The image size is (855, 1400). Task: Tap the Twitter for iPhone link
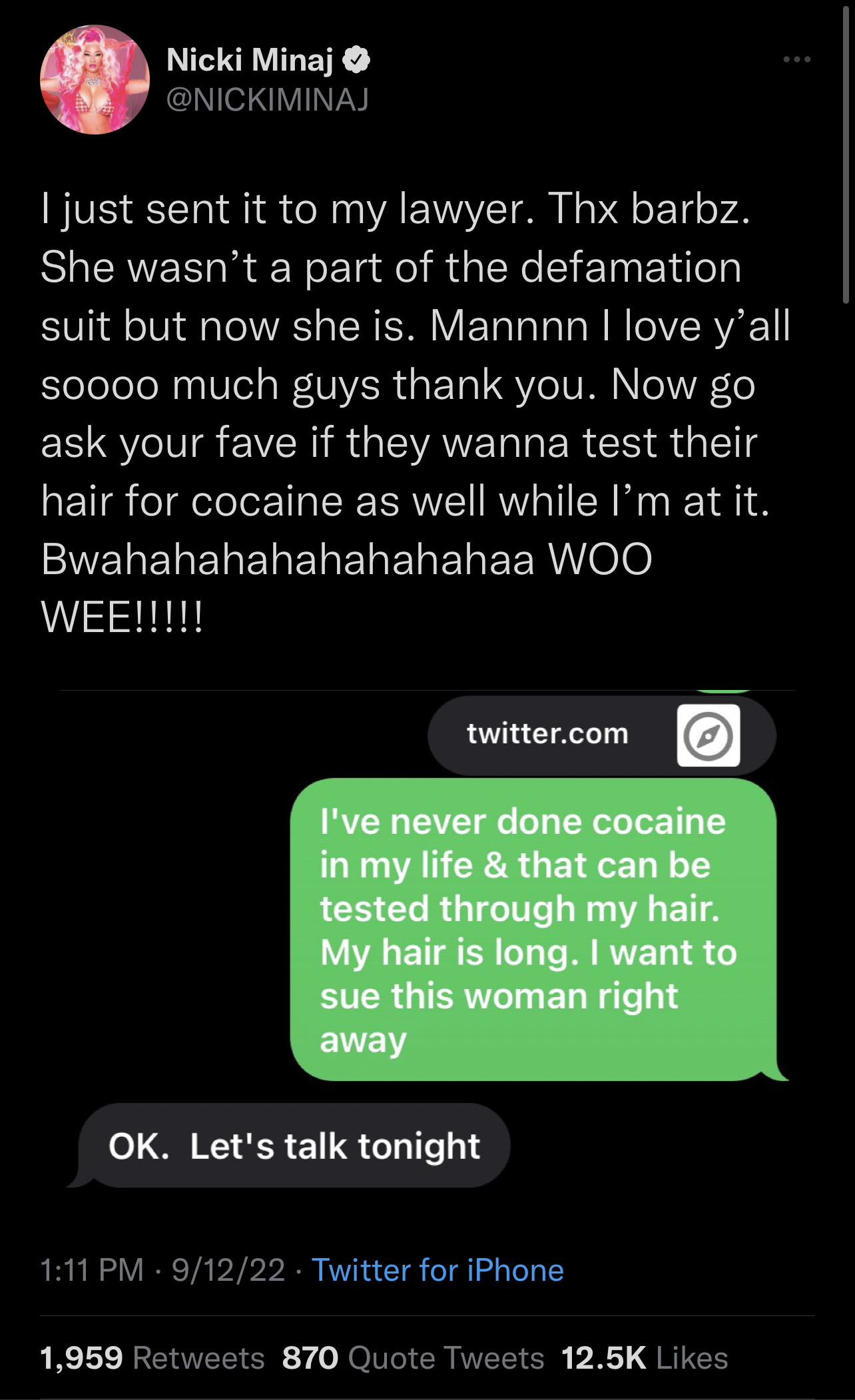point(437,1270)
